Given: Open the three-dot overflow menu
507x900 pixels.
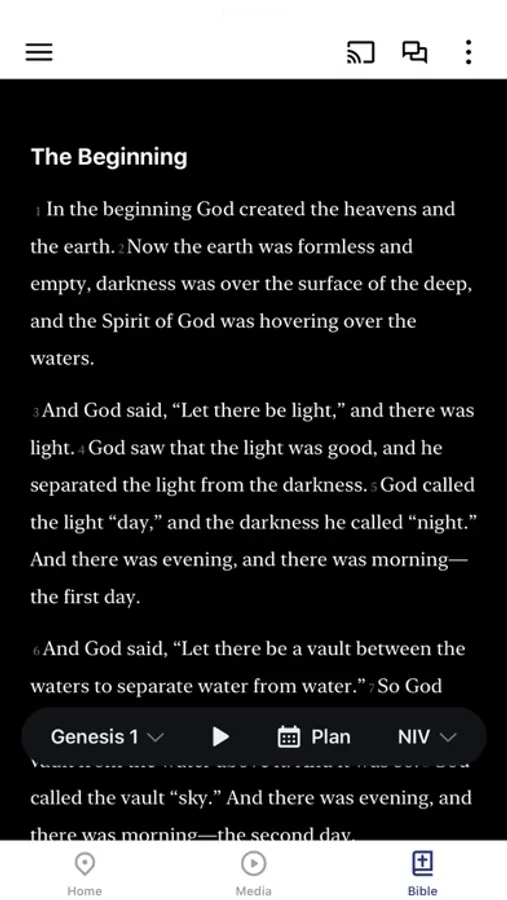Looking at the screenshot, I should point(469,52).
